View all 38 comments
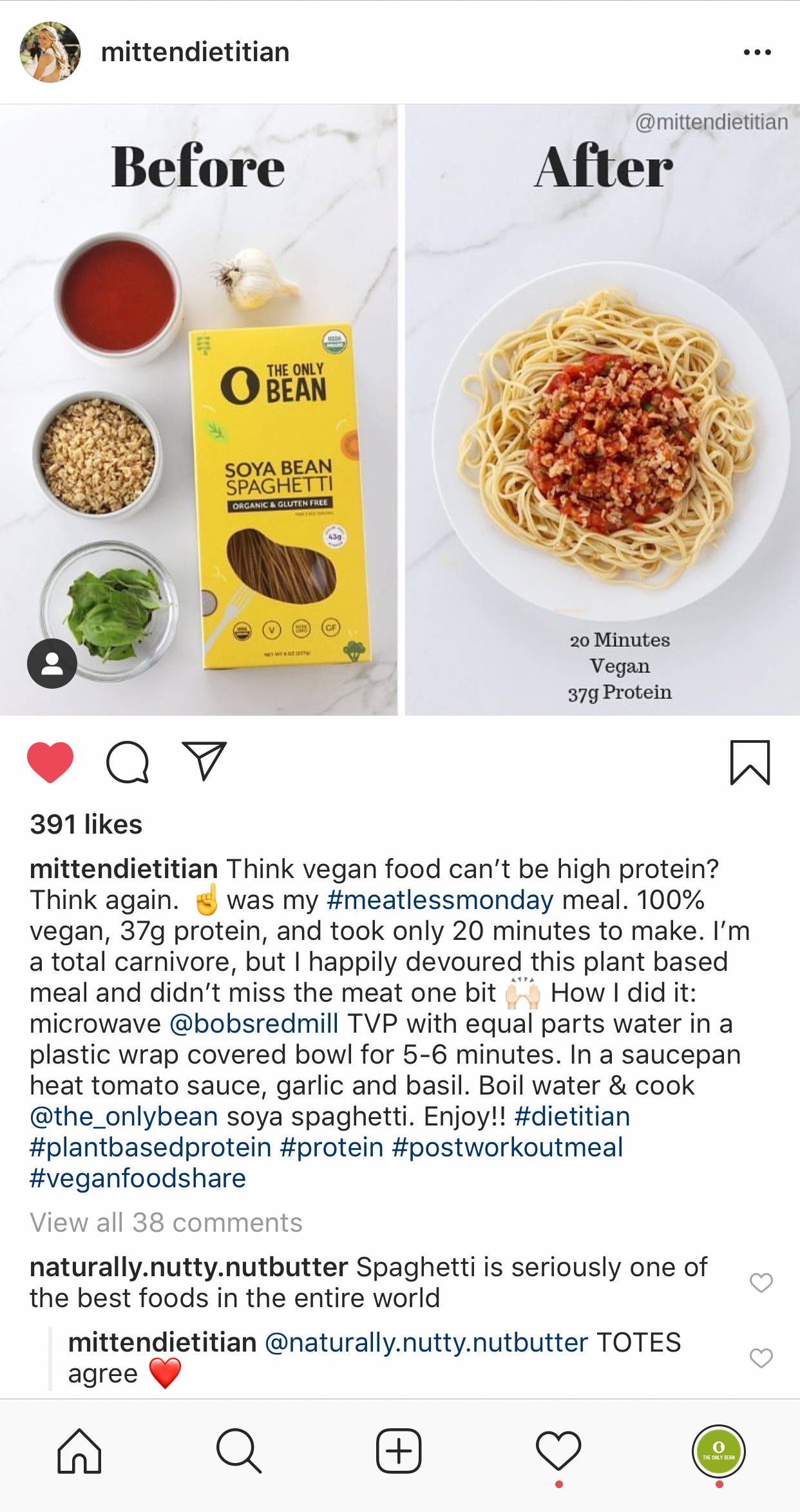 [x=166, y=1222]
